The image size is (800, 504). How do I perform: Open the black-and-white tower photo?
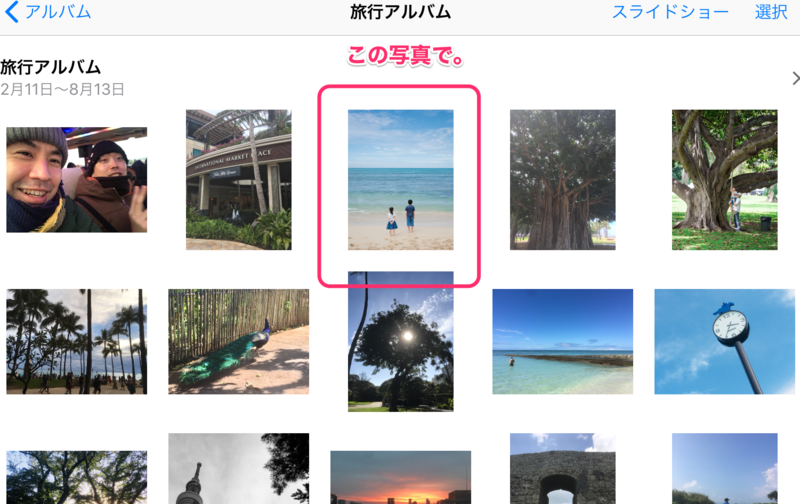click(x=238, y=470)
